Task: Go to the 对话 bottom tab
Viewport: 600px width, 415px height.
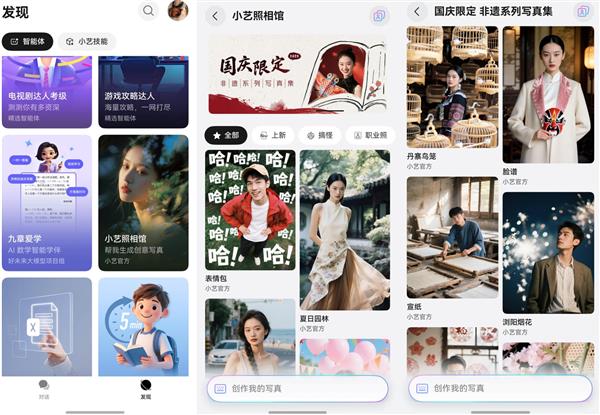Action: pos(43,388)
